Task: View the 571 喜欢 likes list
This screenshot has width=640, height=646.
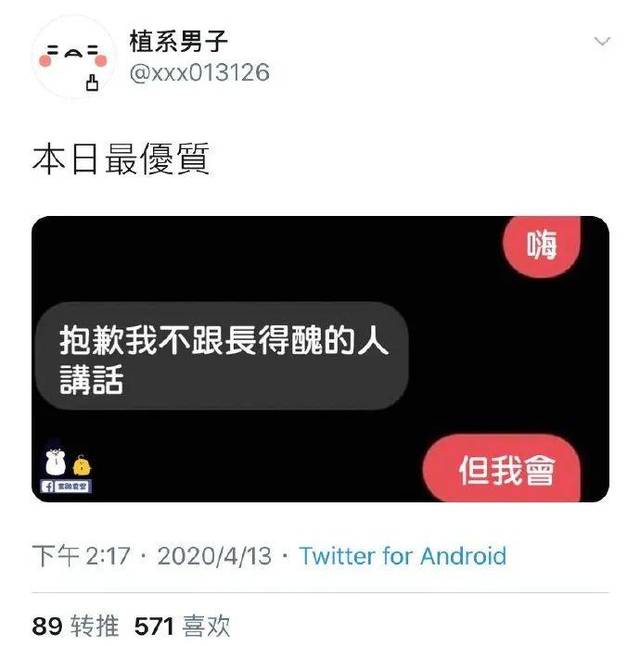Action: point(182,627)
